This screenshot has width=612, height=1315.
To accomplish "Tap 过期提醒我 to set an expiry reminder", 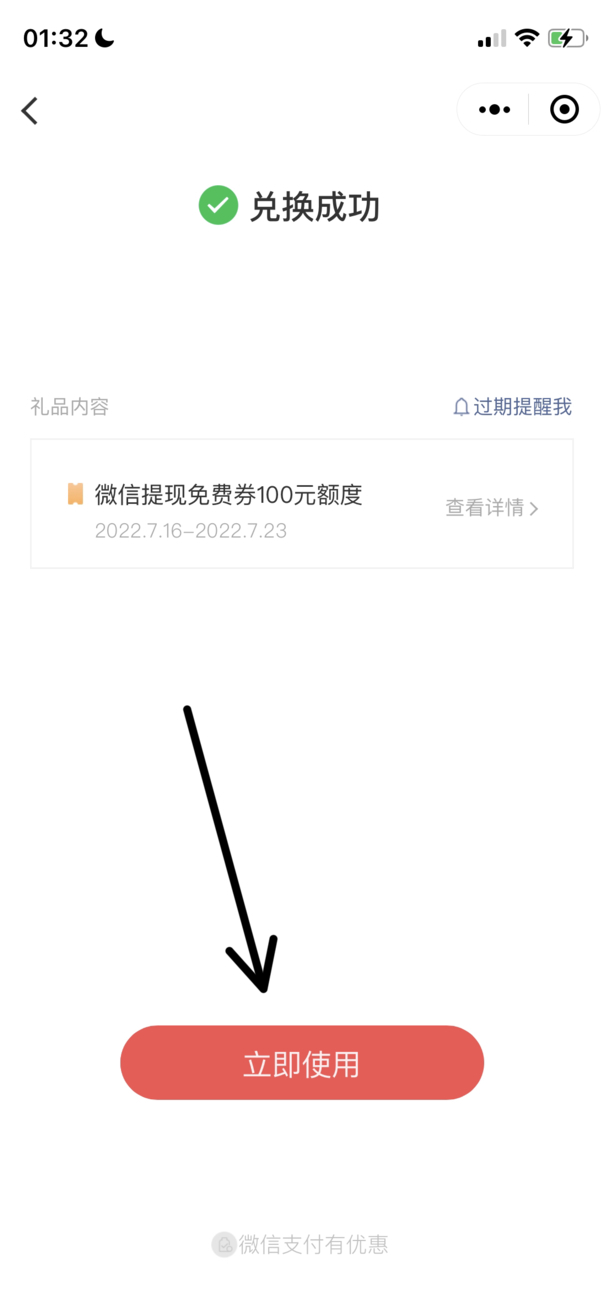I will (x=512, y=407).
